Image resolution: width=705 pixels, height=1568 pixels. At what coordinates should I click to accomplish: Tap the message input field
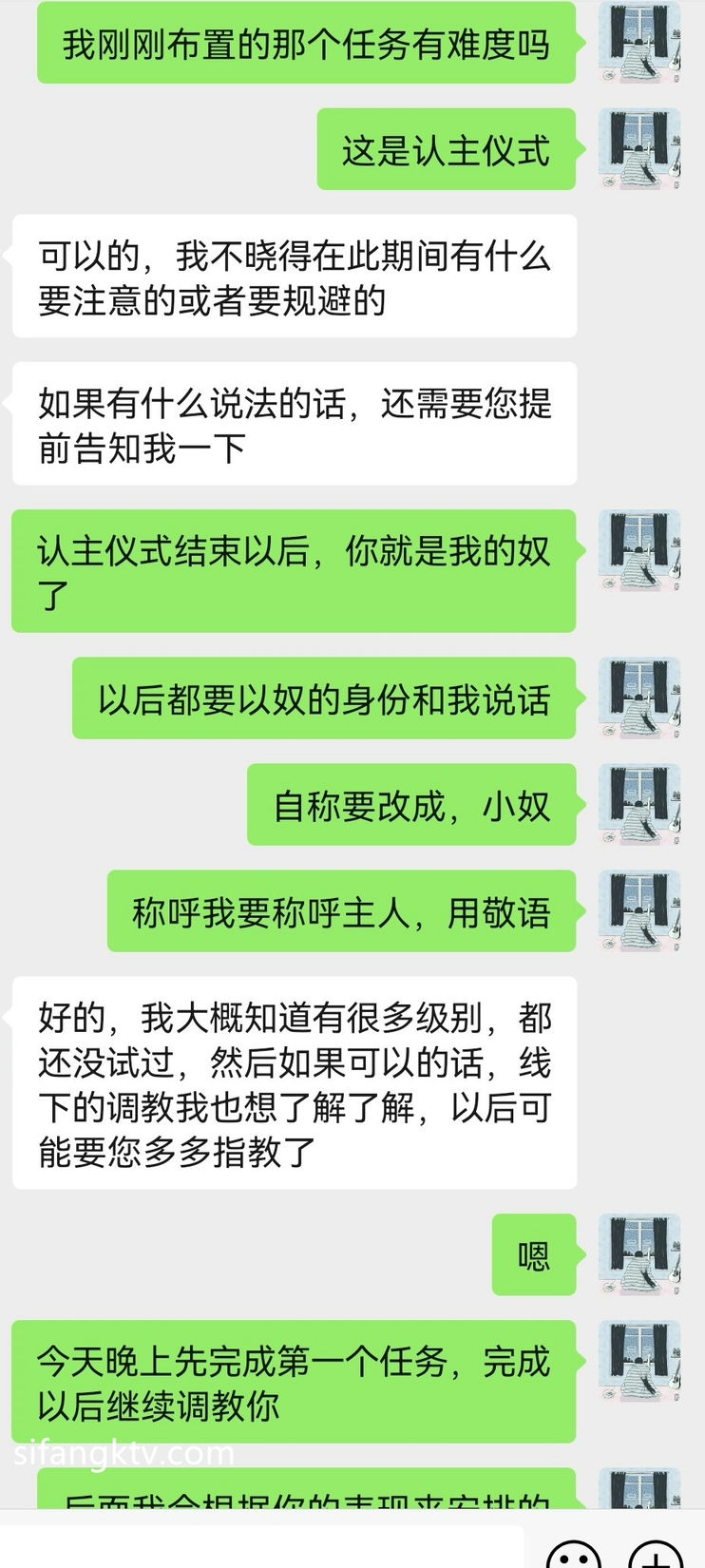click(261, 1549)
